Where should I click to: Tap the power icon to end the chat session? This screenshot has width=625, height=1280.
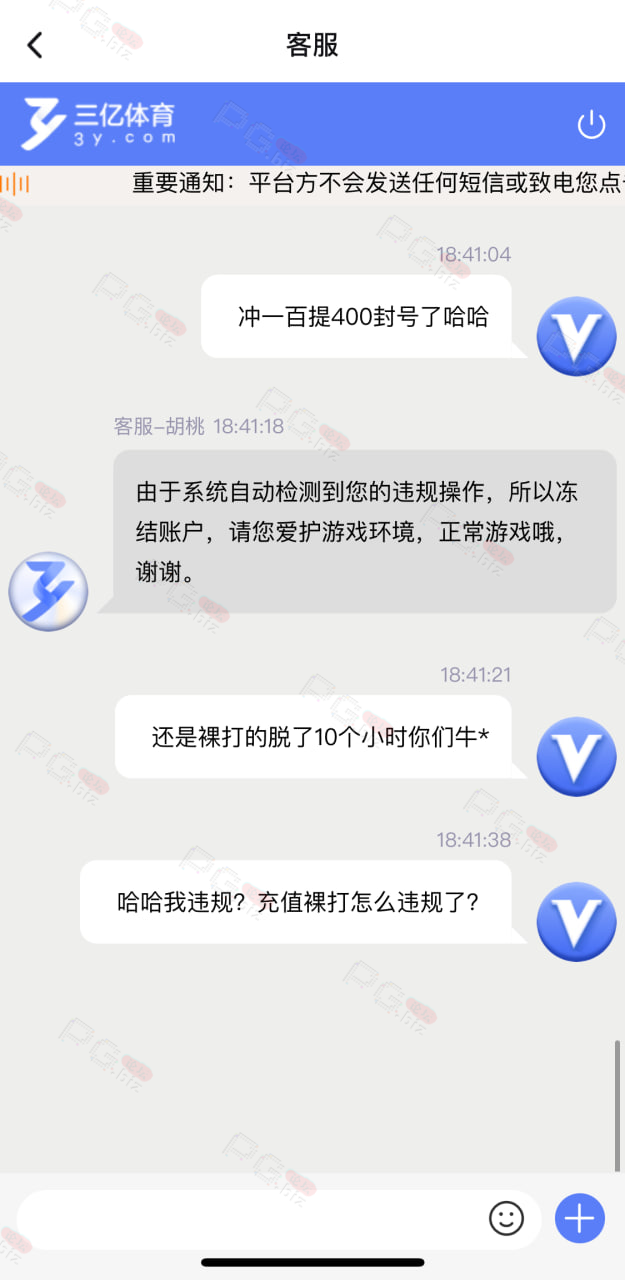tap(592, 125)
